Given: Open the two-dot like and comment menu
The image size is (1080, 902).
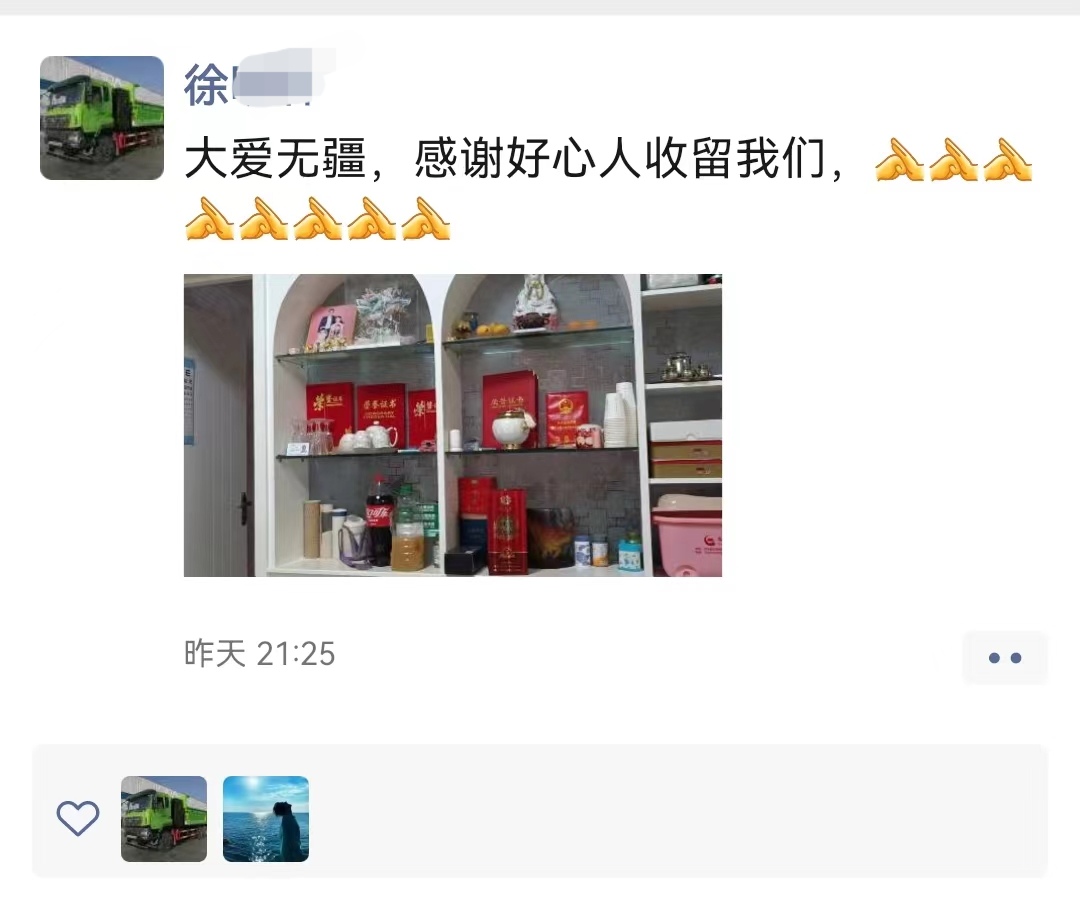Looking at the screenshot, I should (1004, 658).
